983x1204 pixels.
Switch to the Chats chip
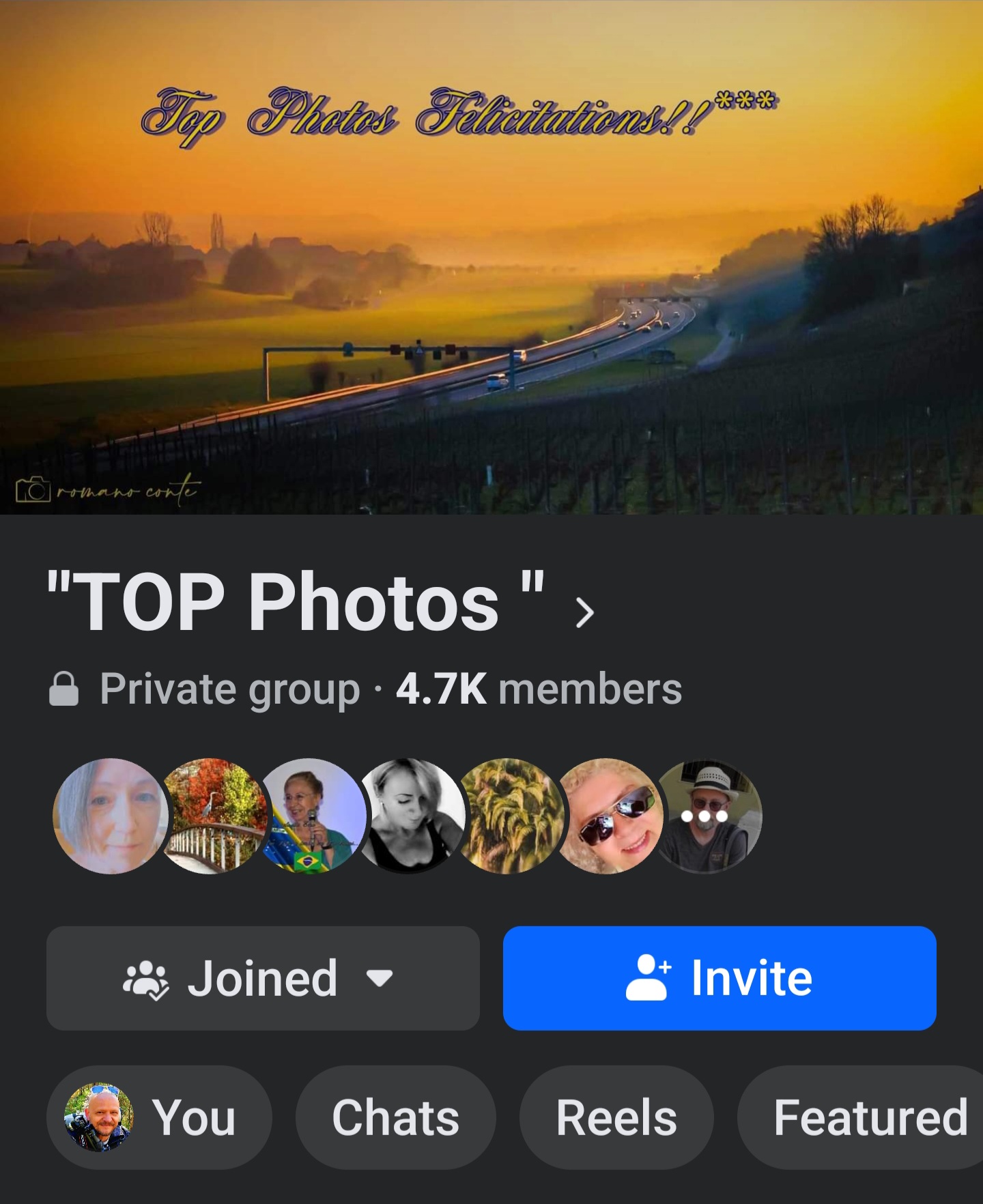pos(395,1117)
